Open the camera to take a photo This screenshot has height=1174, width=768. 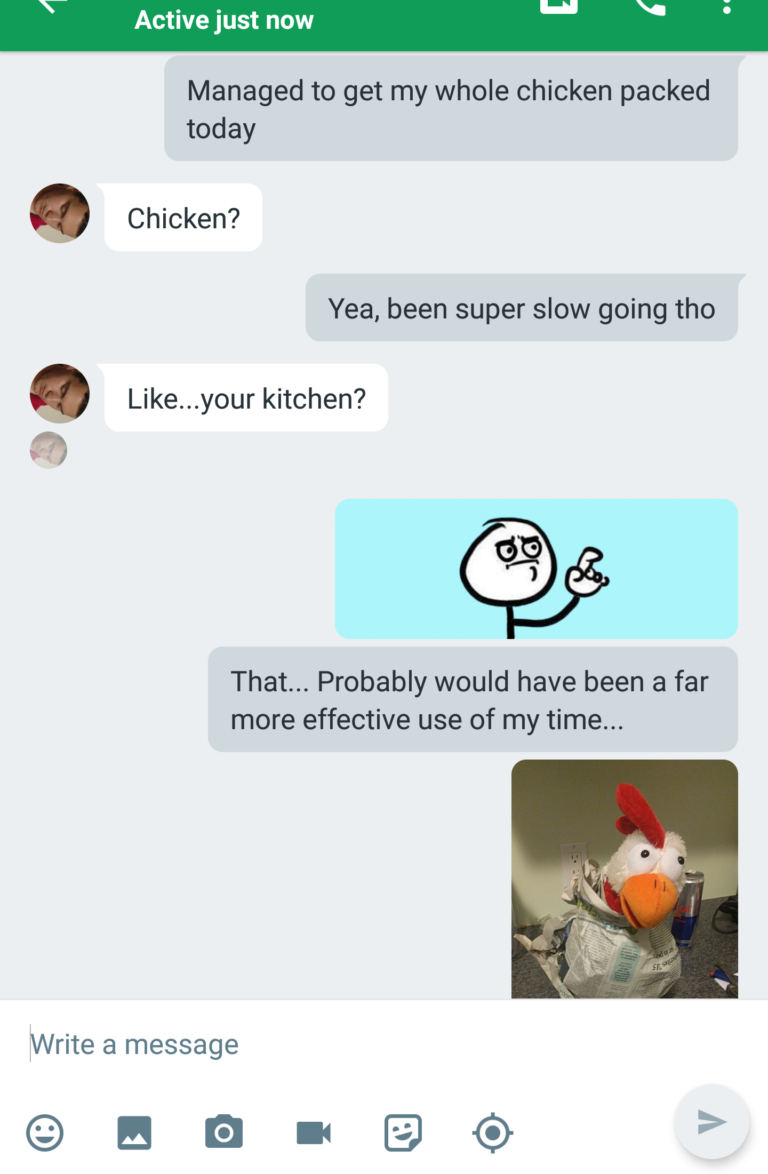click(x=223, y=1133)
